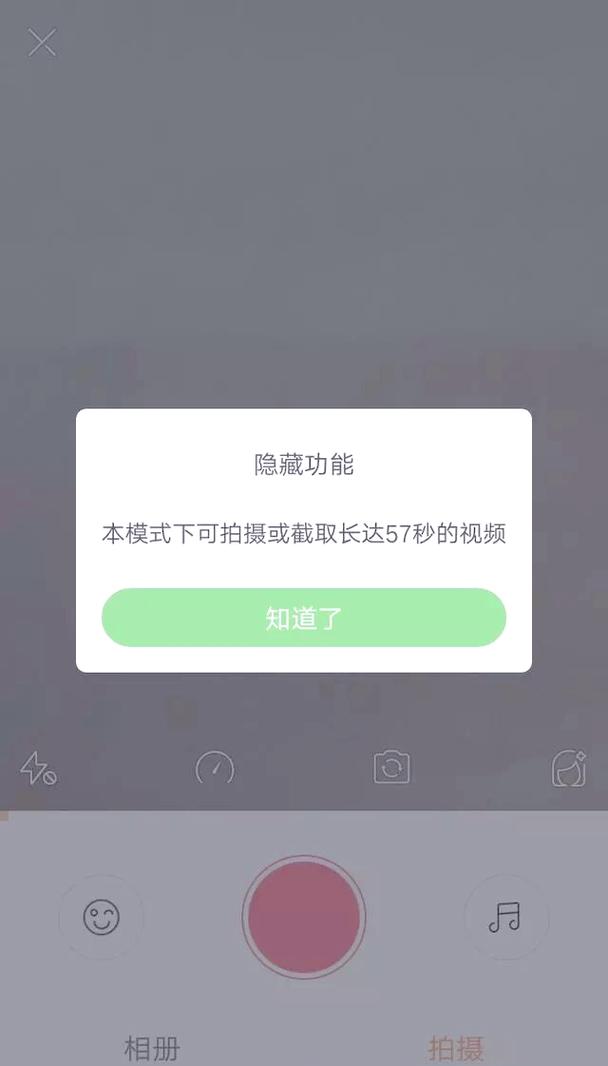
Task: Start recording with the red shutter
Action: pos(304,917)
